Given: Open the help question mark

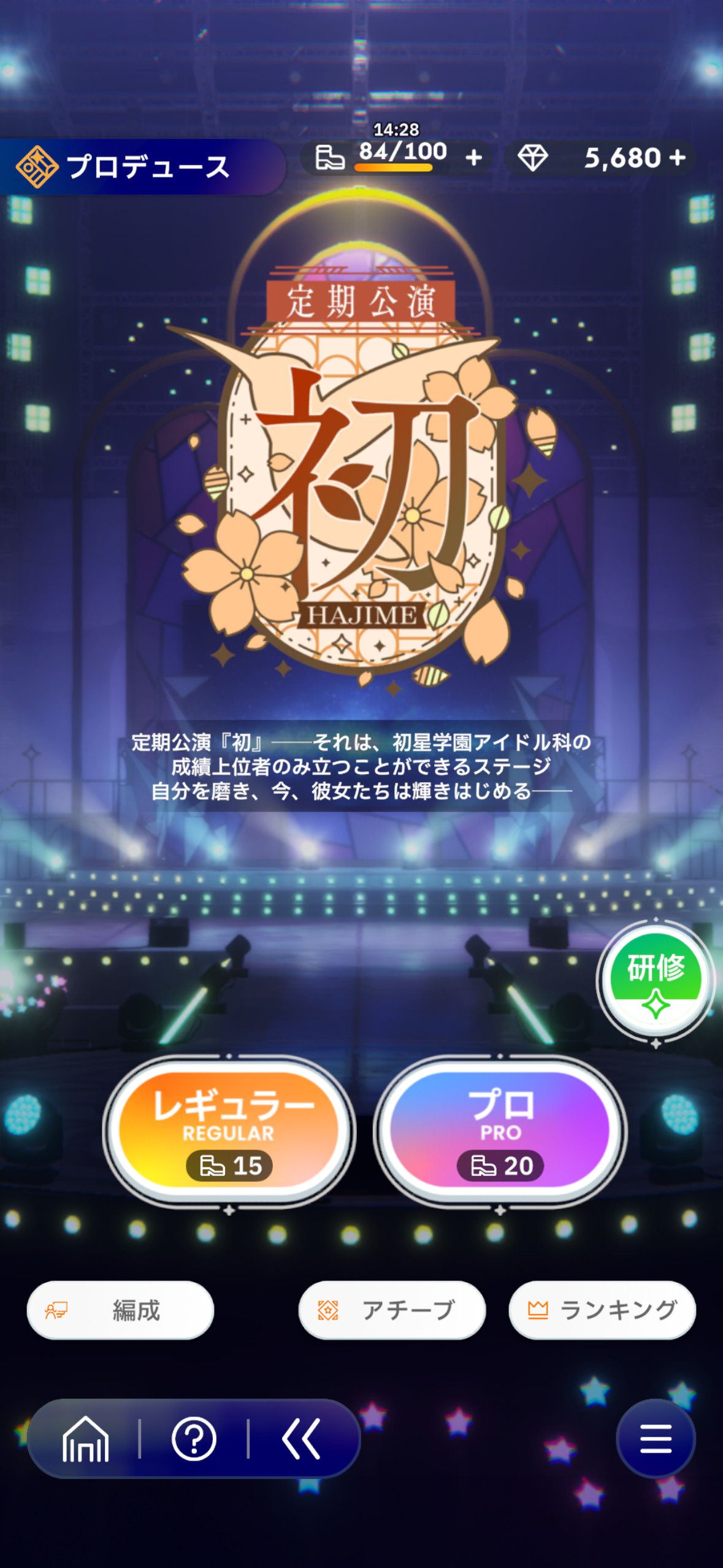Looking at the screenshot, I should [x=194, y=1439].
